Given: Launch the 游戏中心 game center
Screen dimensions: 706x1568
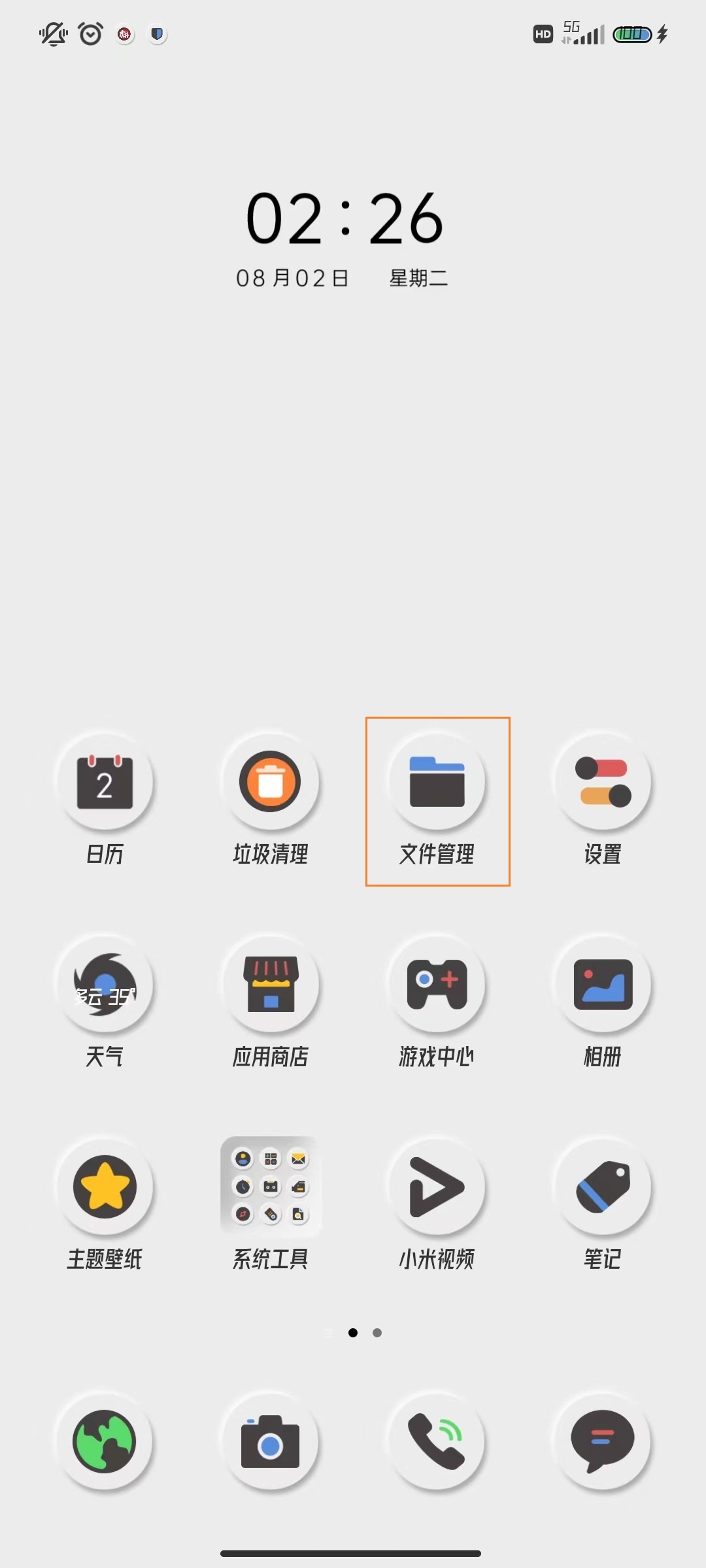Looking at the screenshot, I should click(437, 985).
